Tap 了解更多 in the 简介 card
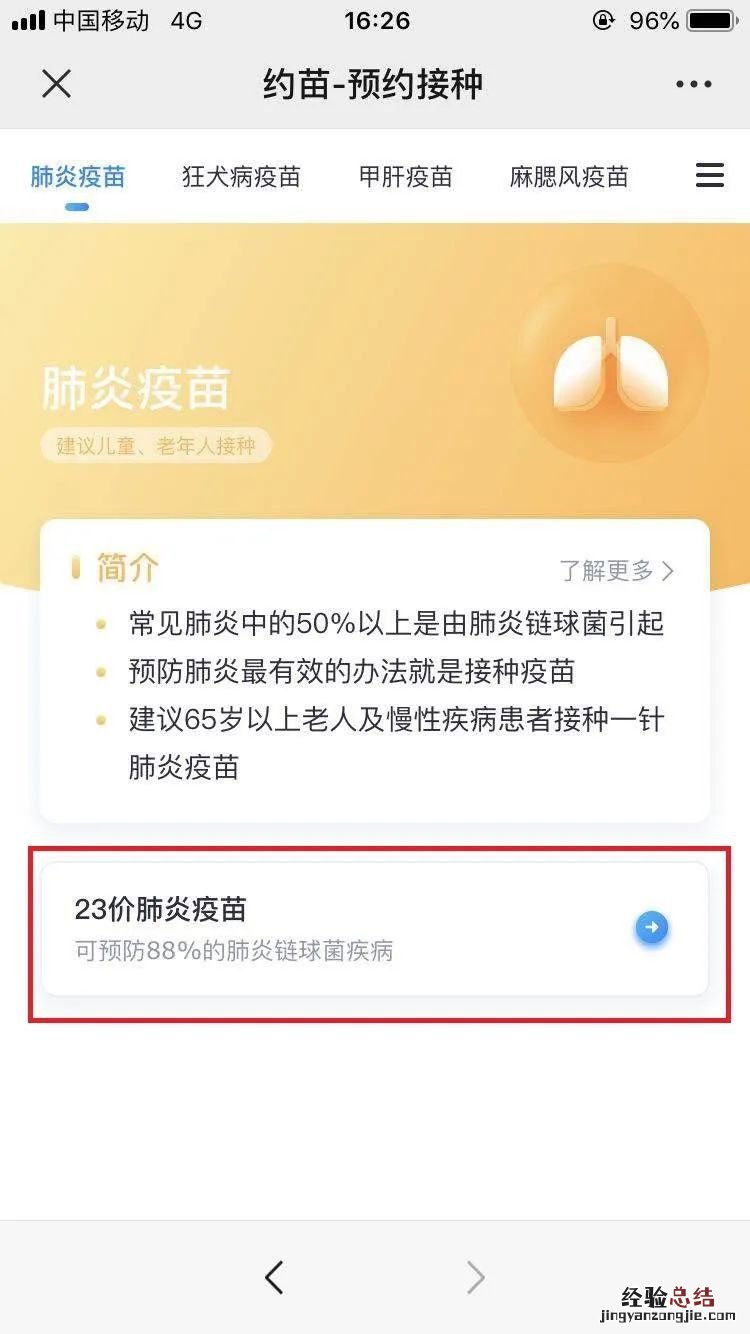750x1334 pixels. pyautogui.click(x=616, y=571)
